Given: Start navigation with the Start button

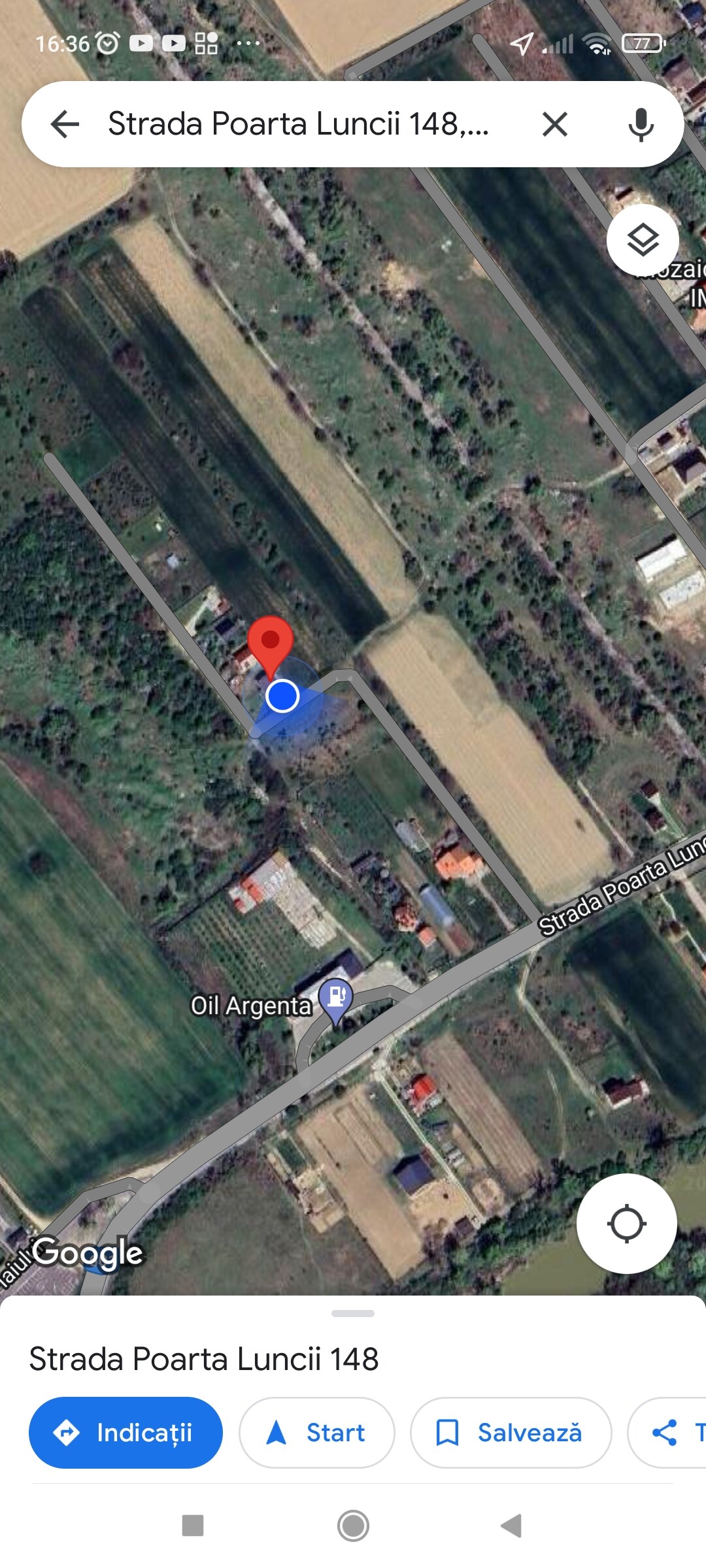Looking at the screenshot, I should point(316,1431).
